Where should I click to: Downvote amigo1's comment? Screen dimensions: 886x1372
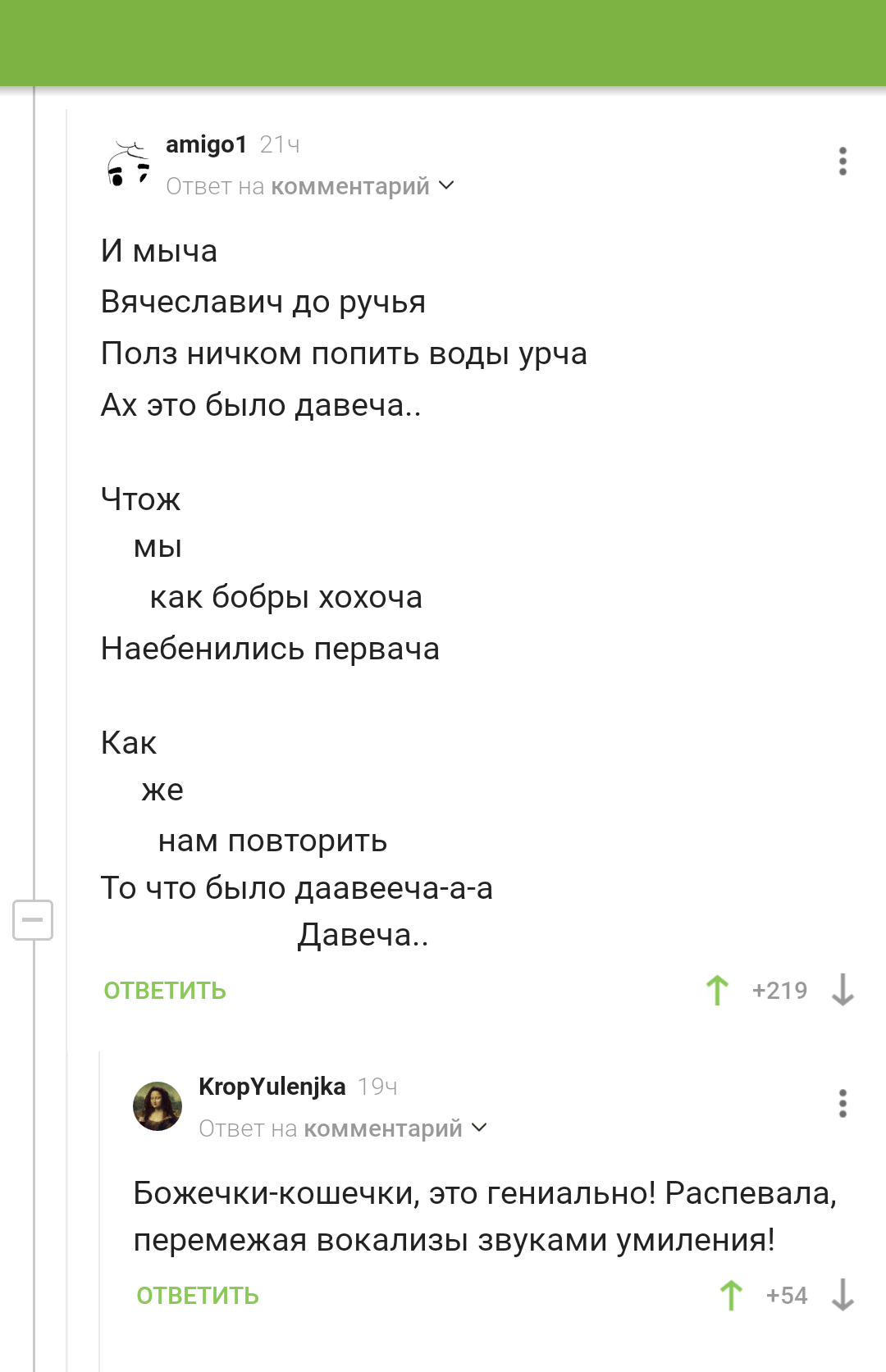[x=843, y=990]
